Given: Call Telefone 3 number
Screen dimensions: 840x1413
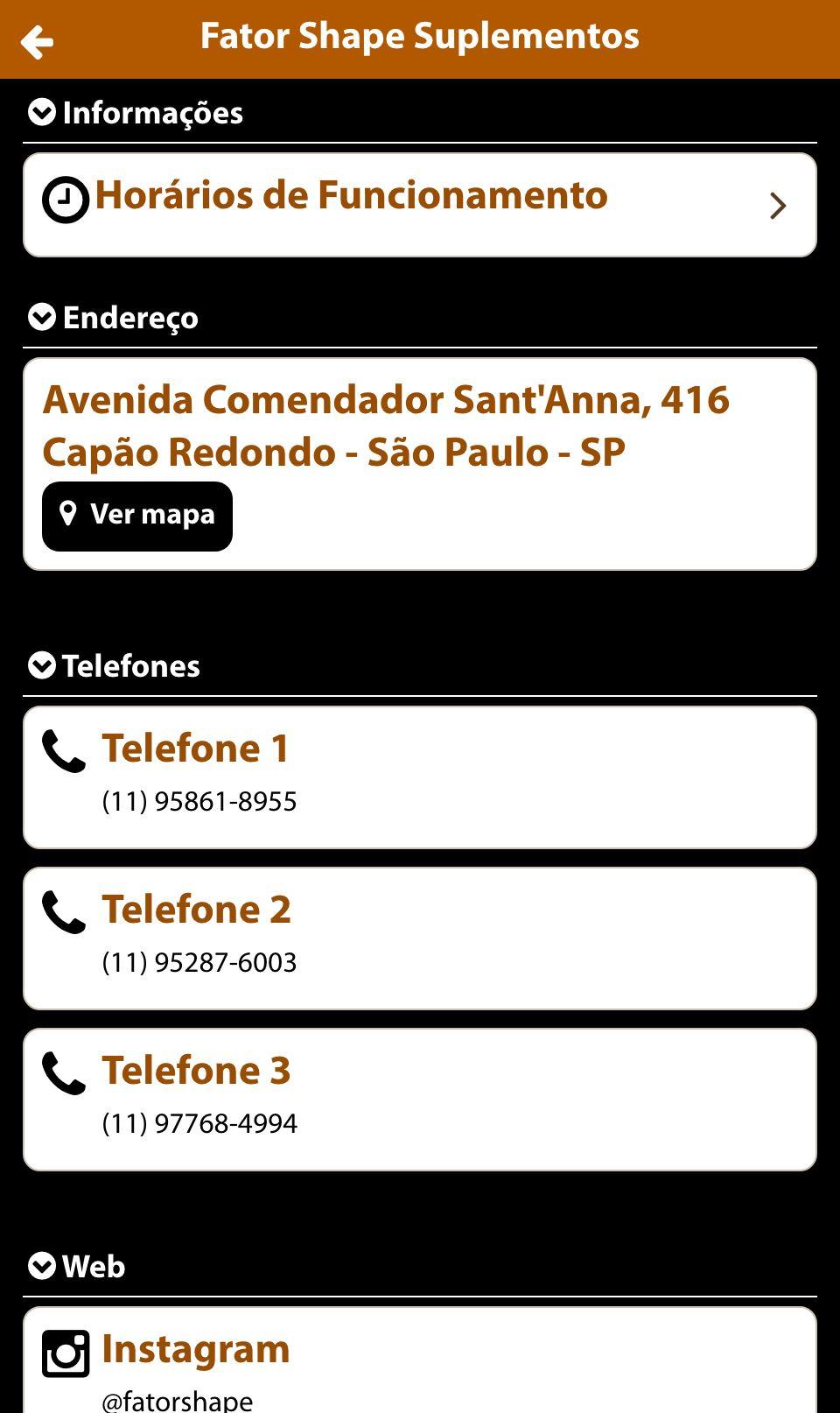Looking at the screenshot, I should click(x=420, y=1100).
